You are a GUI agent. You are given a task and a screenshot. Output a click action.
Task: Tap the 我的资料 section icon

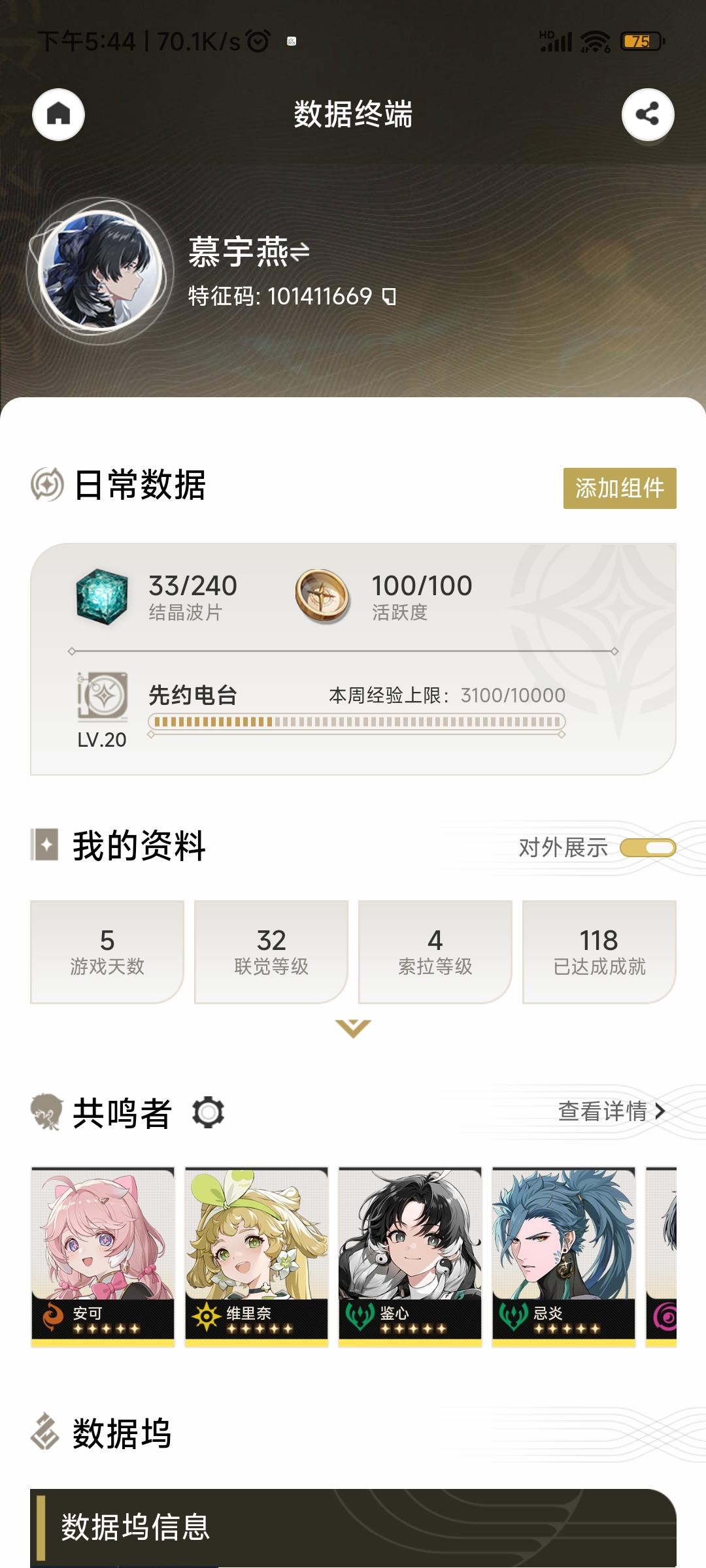pyautogui.click(x=44, y=845)
